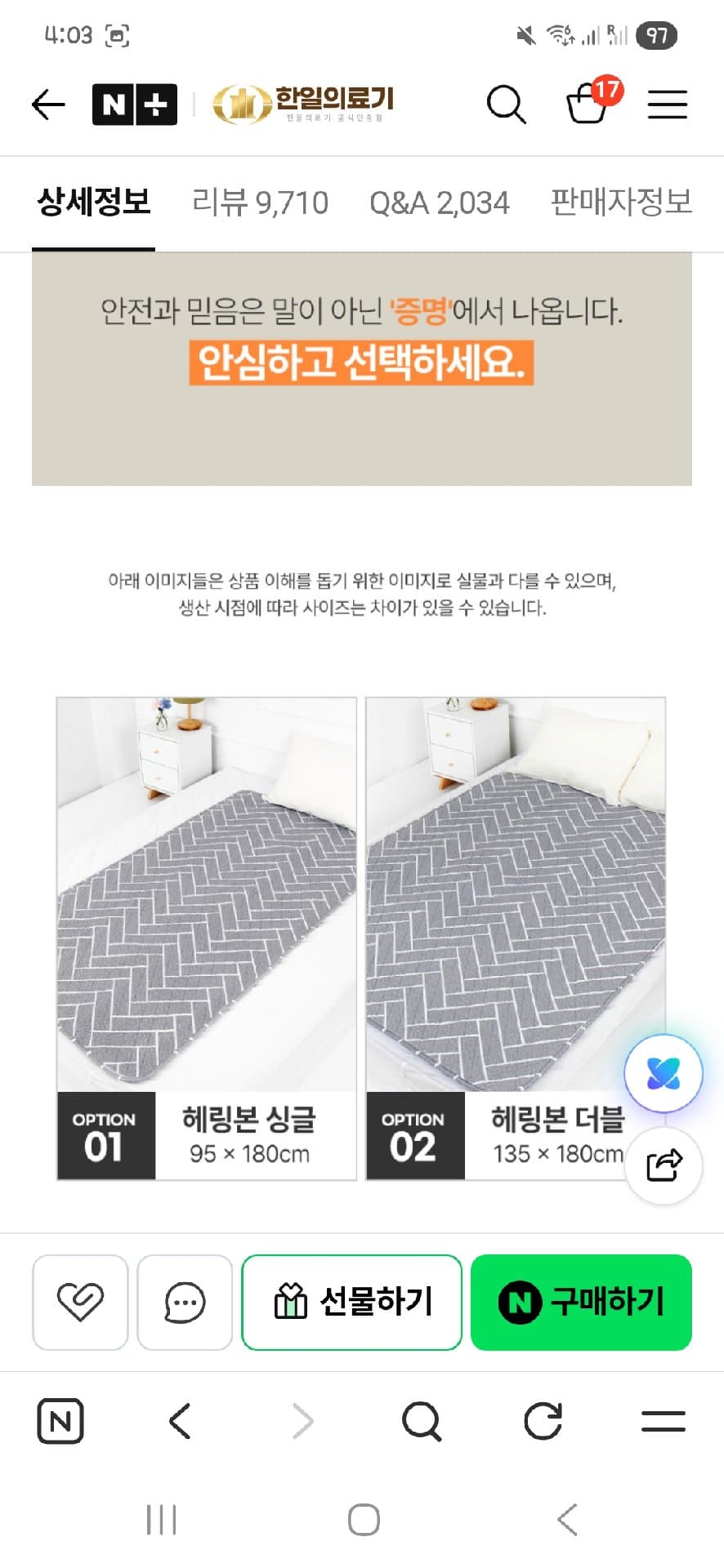Reload the page

[543, 1421]
